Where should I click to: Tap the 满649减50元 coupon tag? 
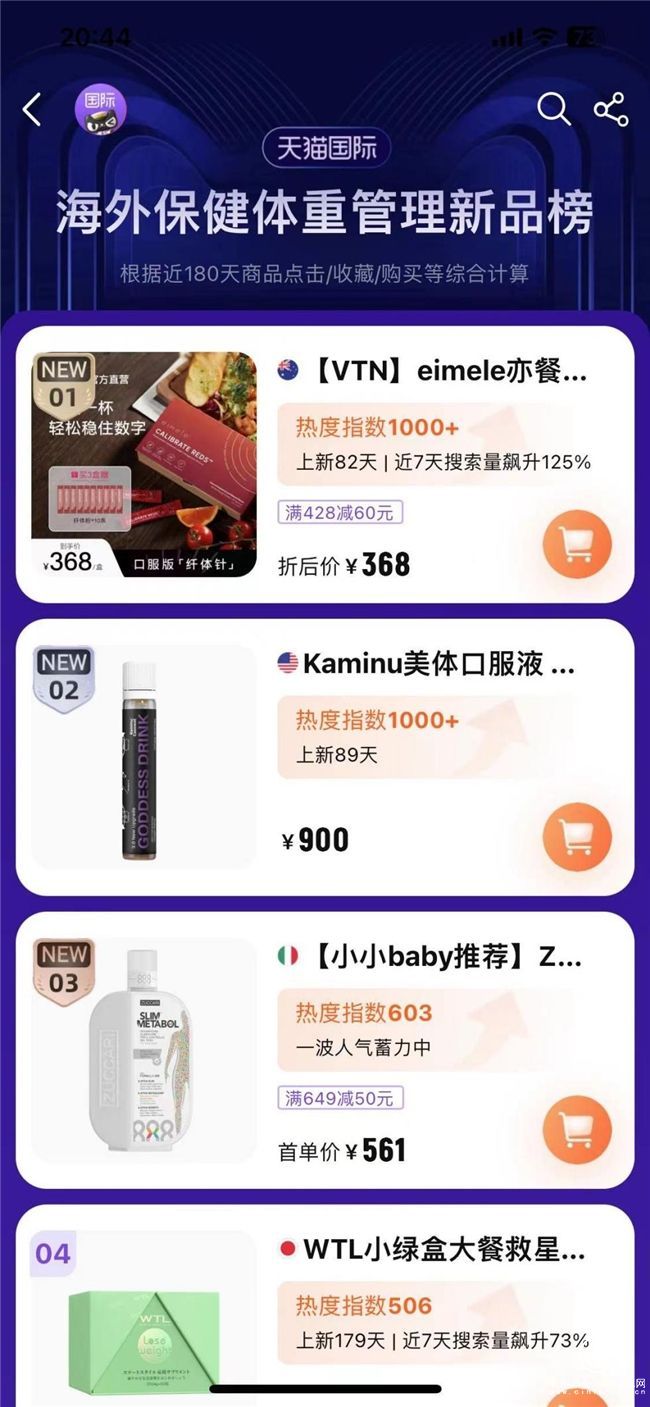340,1098
